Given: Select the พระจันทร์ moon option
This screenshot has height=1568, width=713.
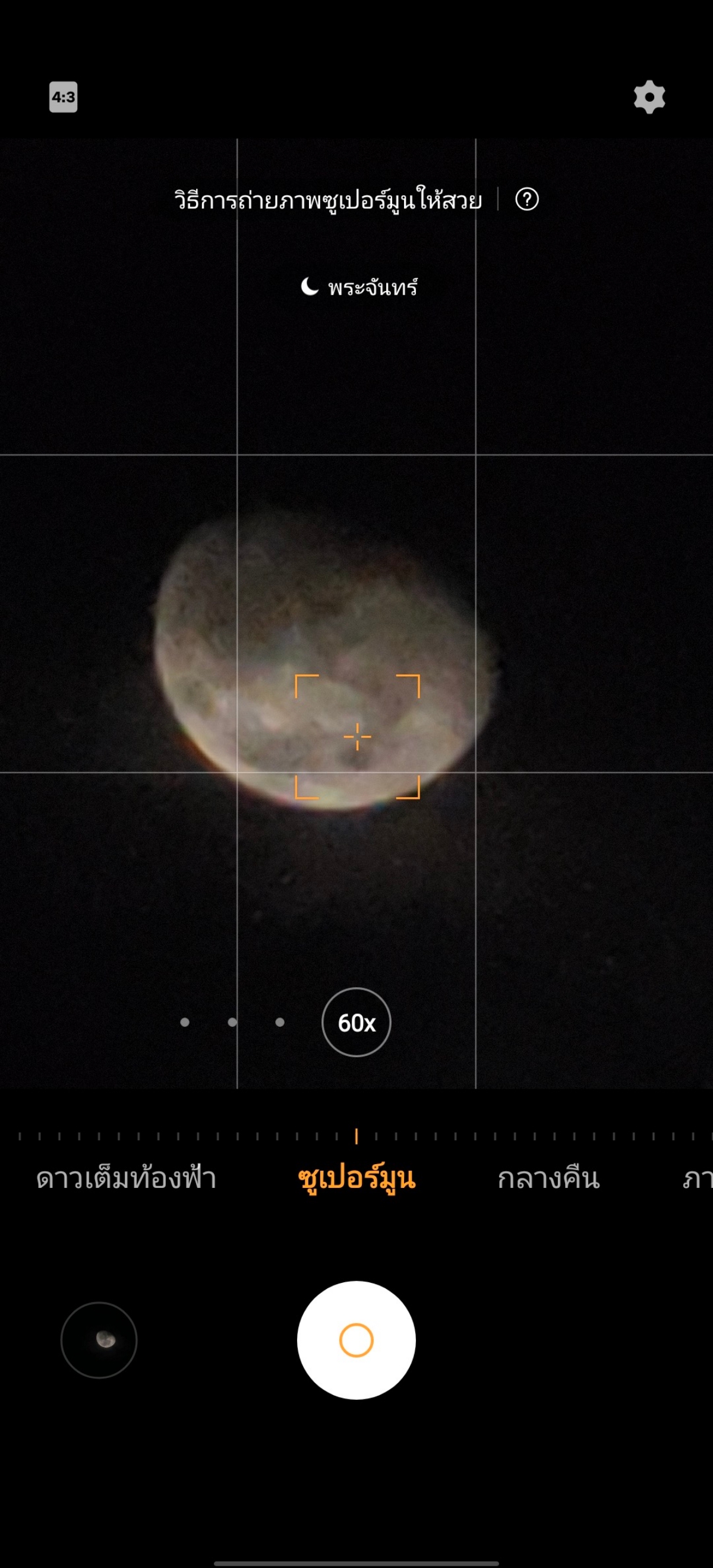Looking at the screenshot, I should [x=359, y=287].
